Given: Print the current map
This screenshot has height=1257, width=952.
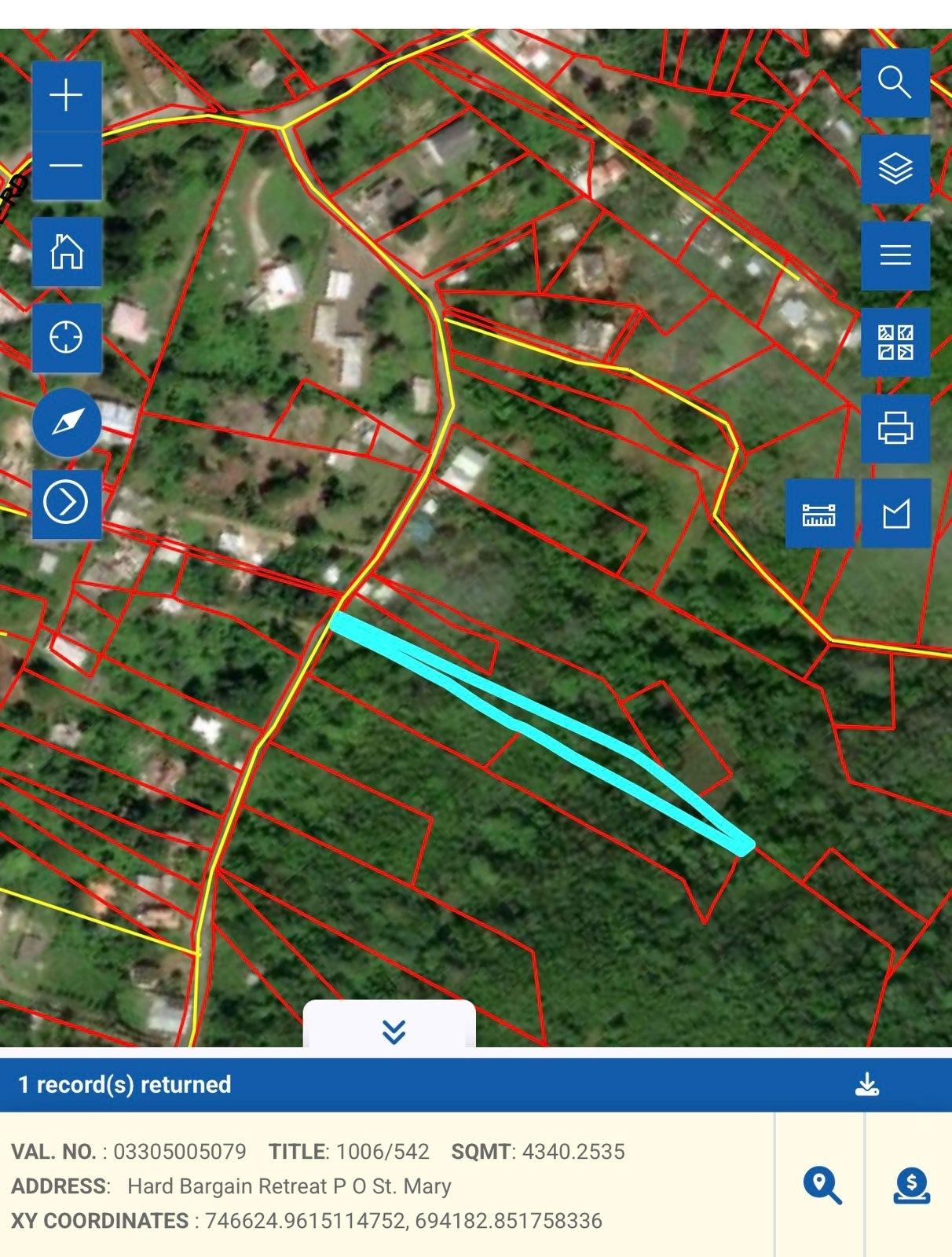Looking at the screenshot, I should pyautogui.click(x=895, y=428).
